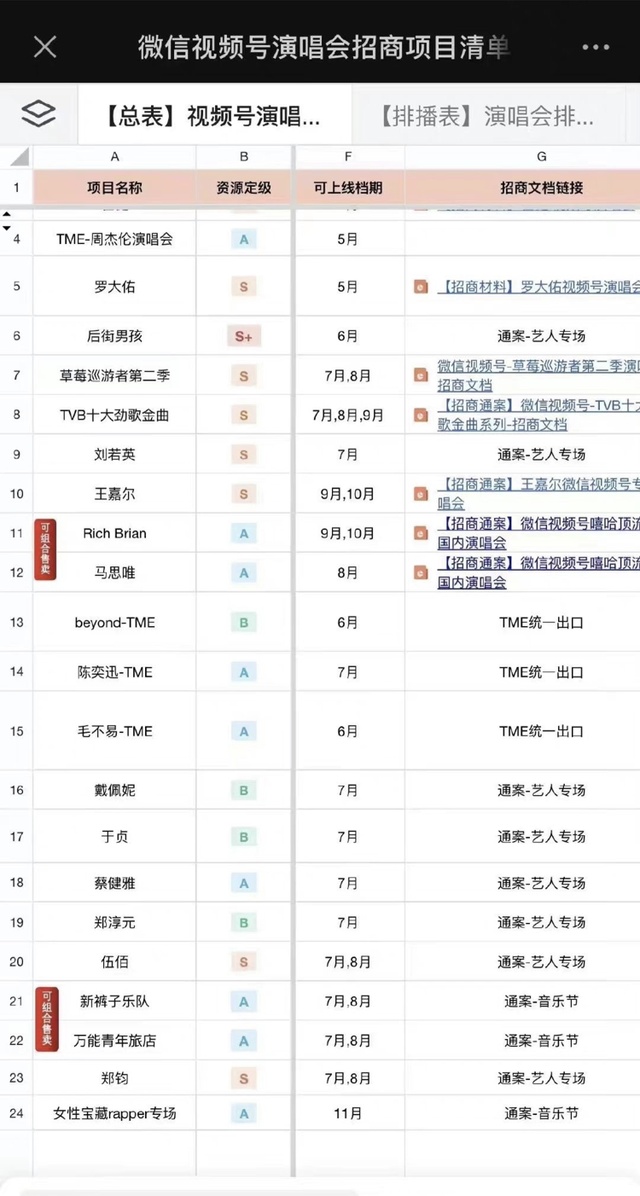Expand the collapsed rows above row 4
The height and width of the screenshot is (1196, 640).
pos(7,221)
